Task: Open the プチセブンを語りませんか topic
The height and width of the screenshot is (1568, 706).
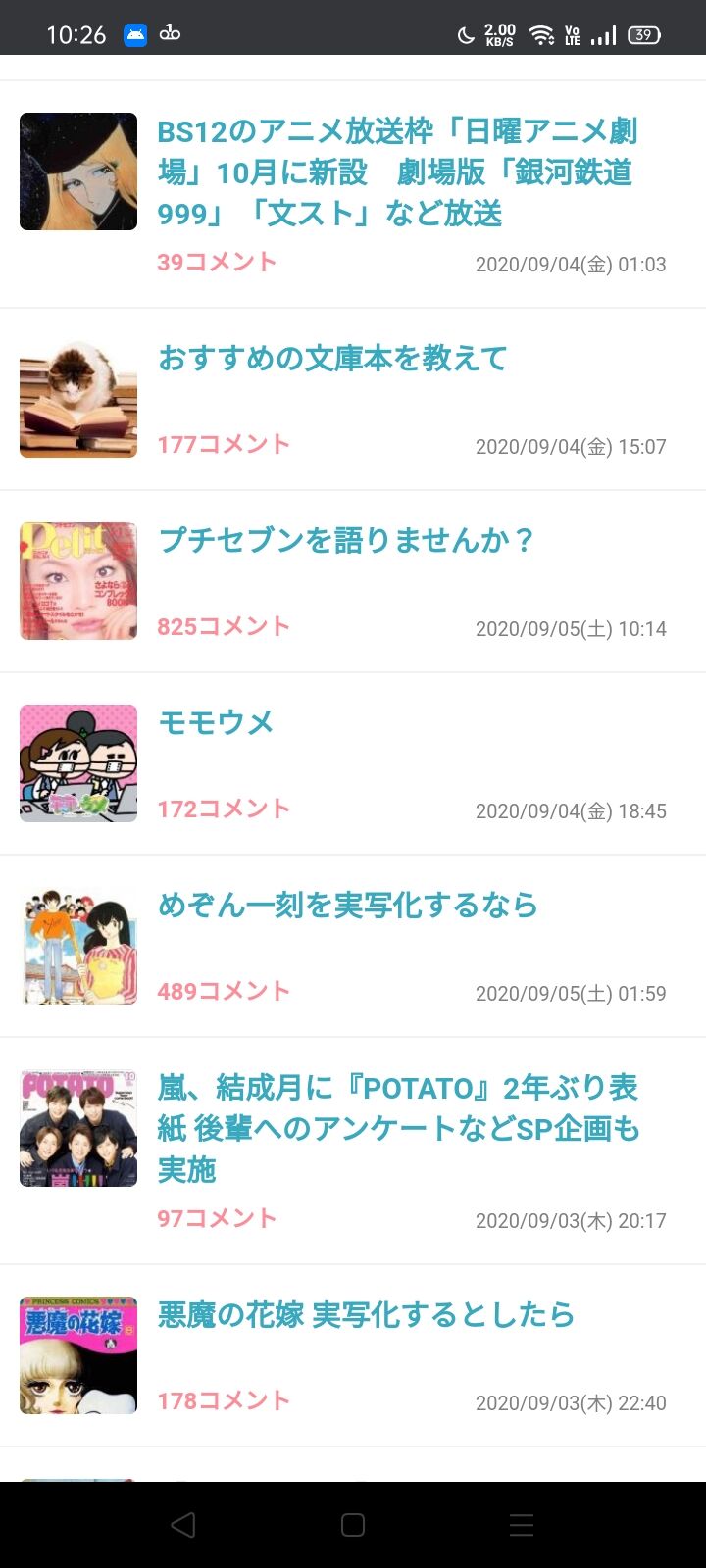Action: 346,541
